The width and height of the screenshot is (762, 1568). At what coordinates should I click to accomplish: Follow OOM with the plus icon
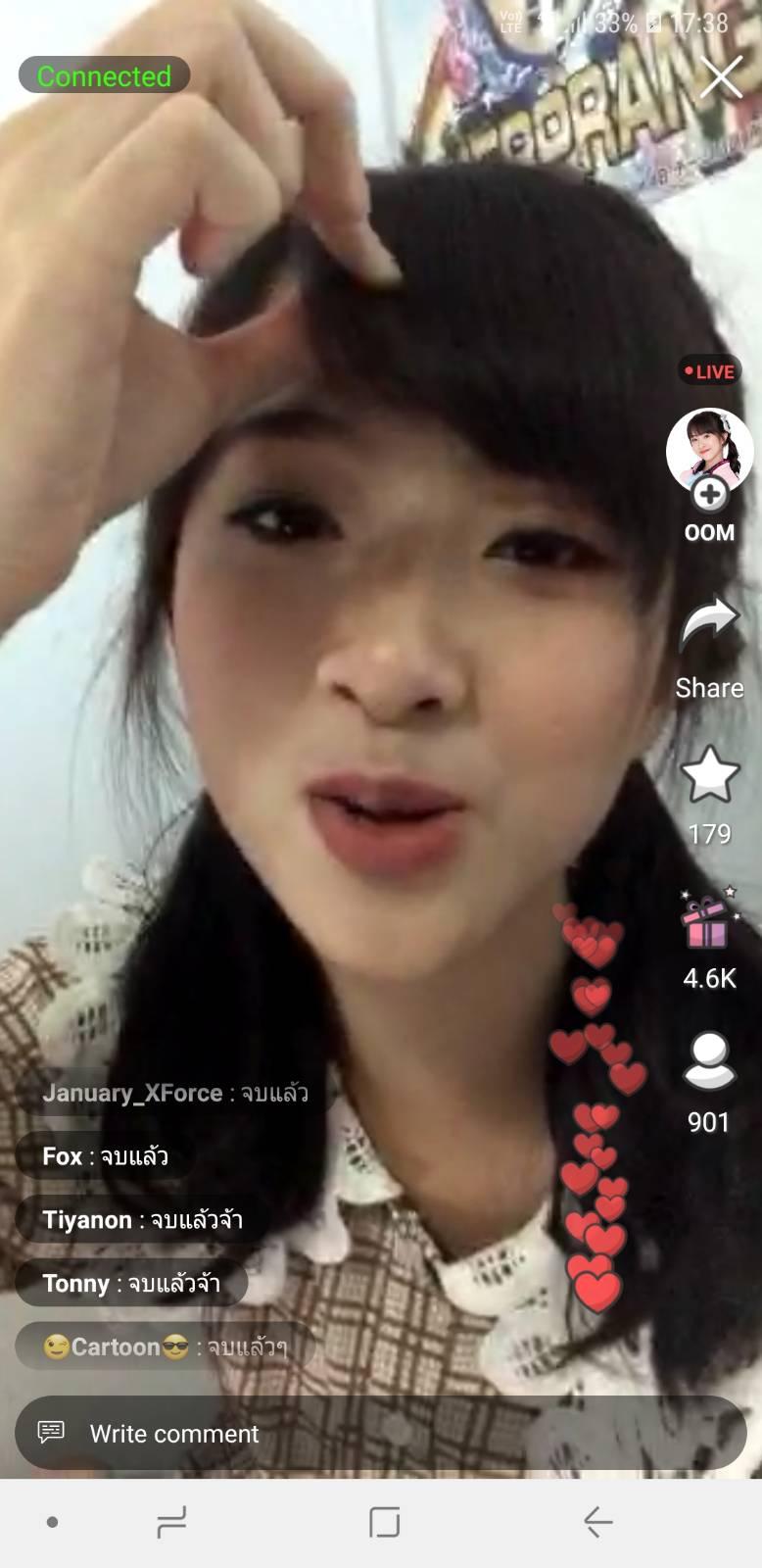point(710,494)
